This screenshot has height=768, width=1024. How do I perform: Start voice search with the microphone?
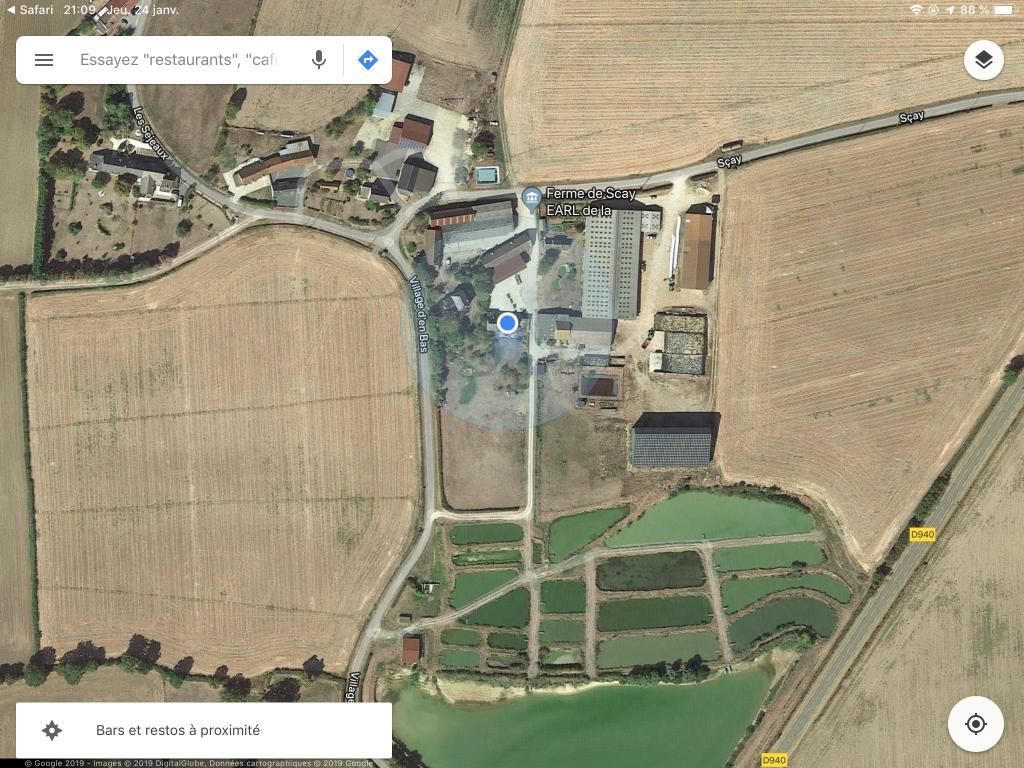pyautogui.click(x=319, y=60)
